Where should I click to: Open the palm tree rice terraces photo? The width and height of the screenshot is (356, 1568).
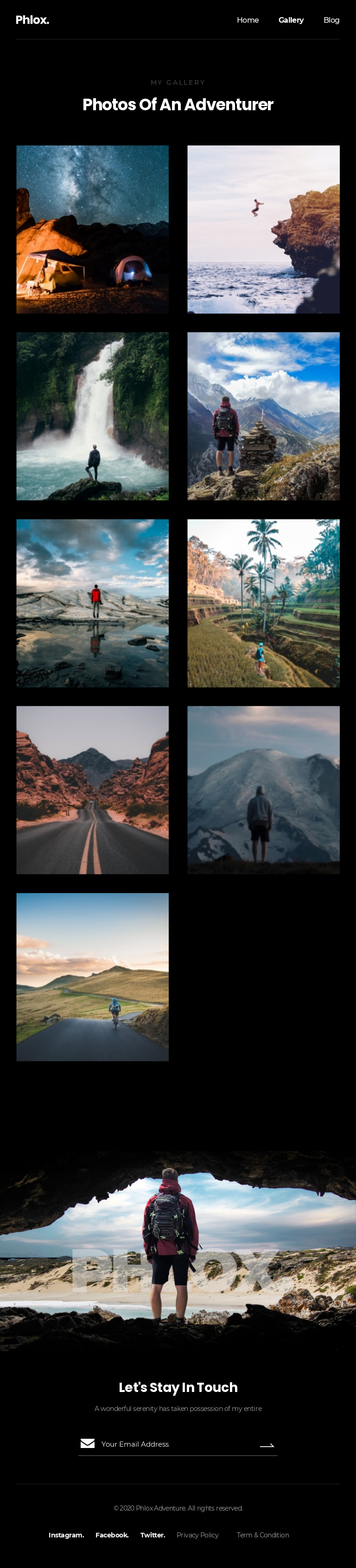[x=263, y=603]
